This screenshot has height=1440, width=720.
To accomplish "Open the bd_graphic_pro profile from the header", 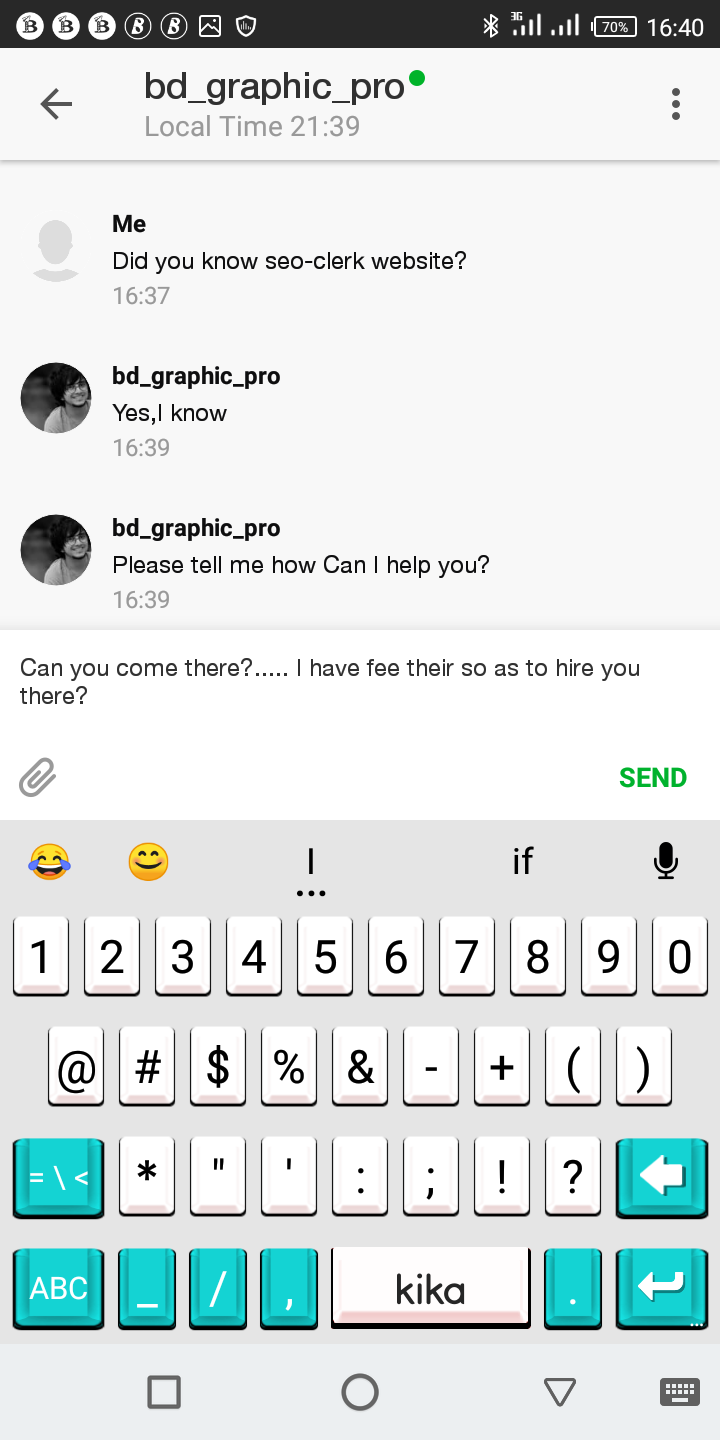I will point(274,88).
